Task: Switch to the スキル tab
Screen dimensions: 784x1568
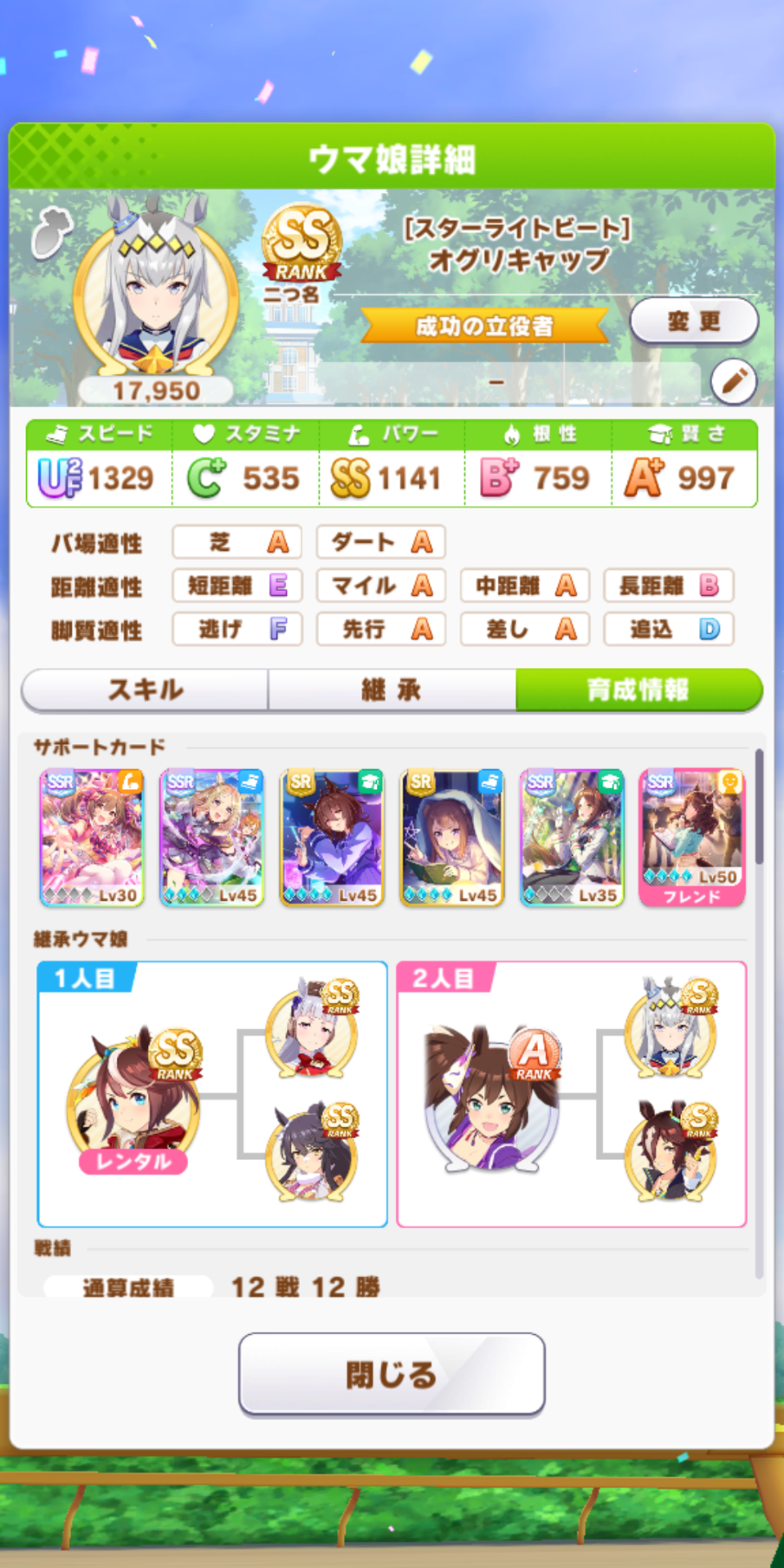Action: (145, 690)
